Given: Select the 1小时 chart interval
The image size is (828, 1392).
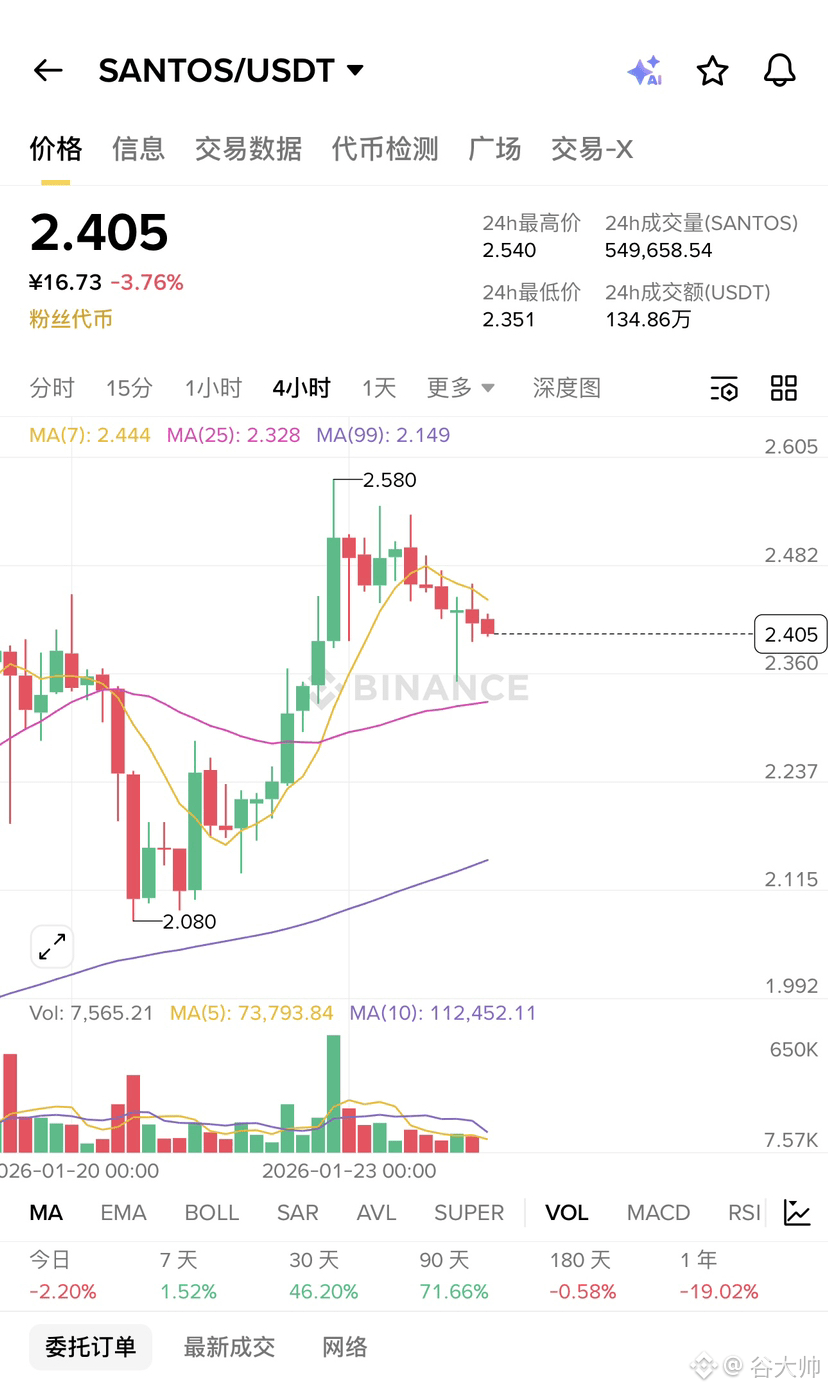Looking at the screenshot, I should (213, 388).
